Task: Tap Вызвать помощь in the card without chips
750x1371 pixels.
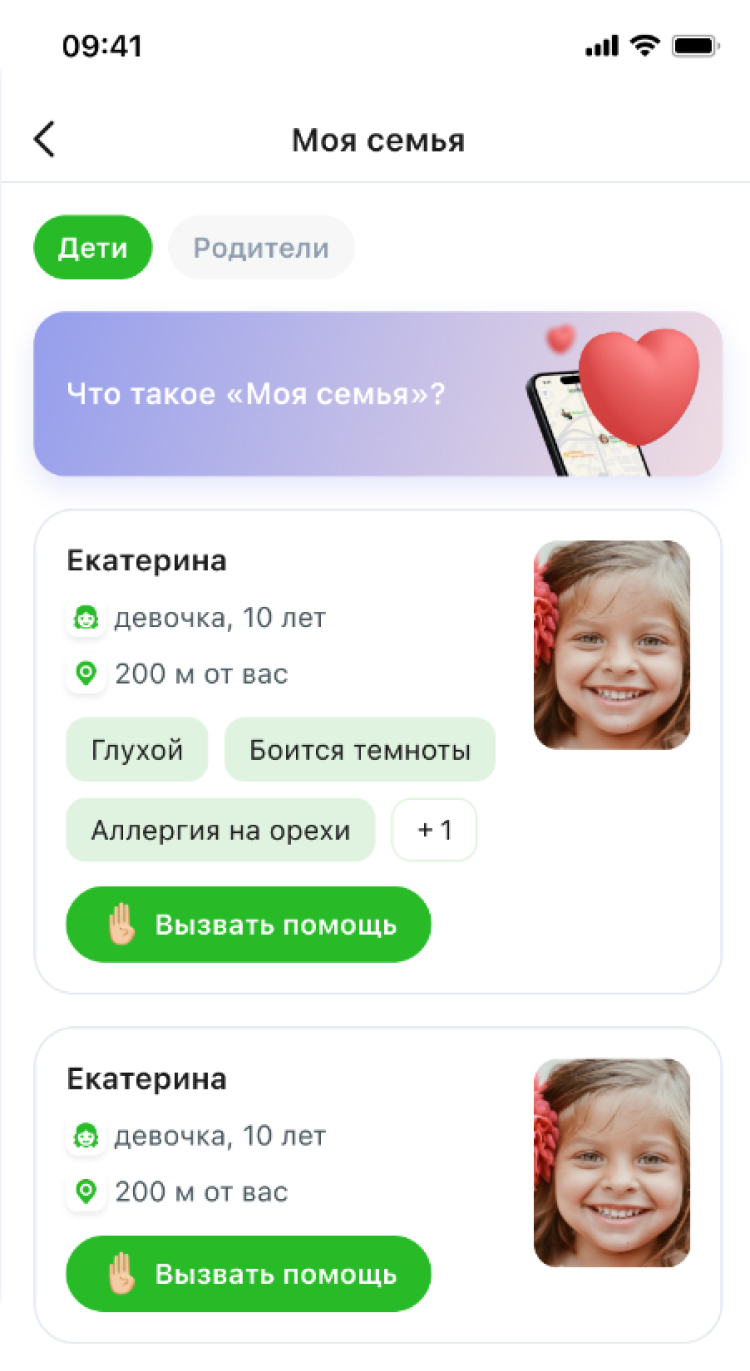Action: pos(248,1274)
